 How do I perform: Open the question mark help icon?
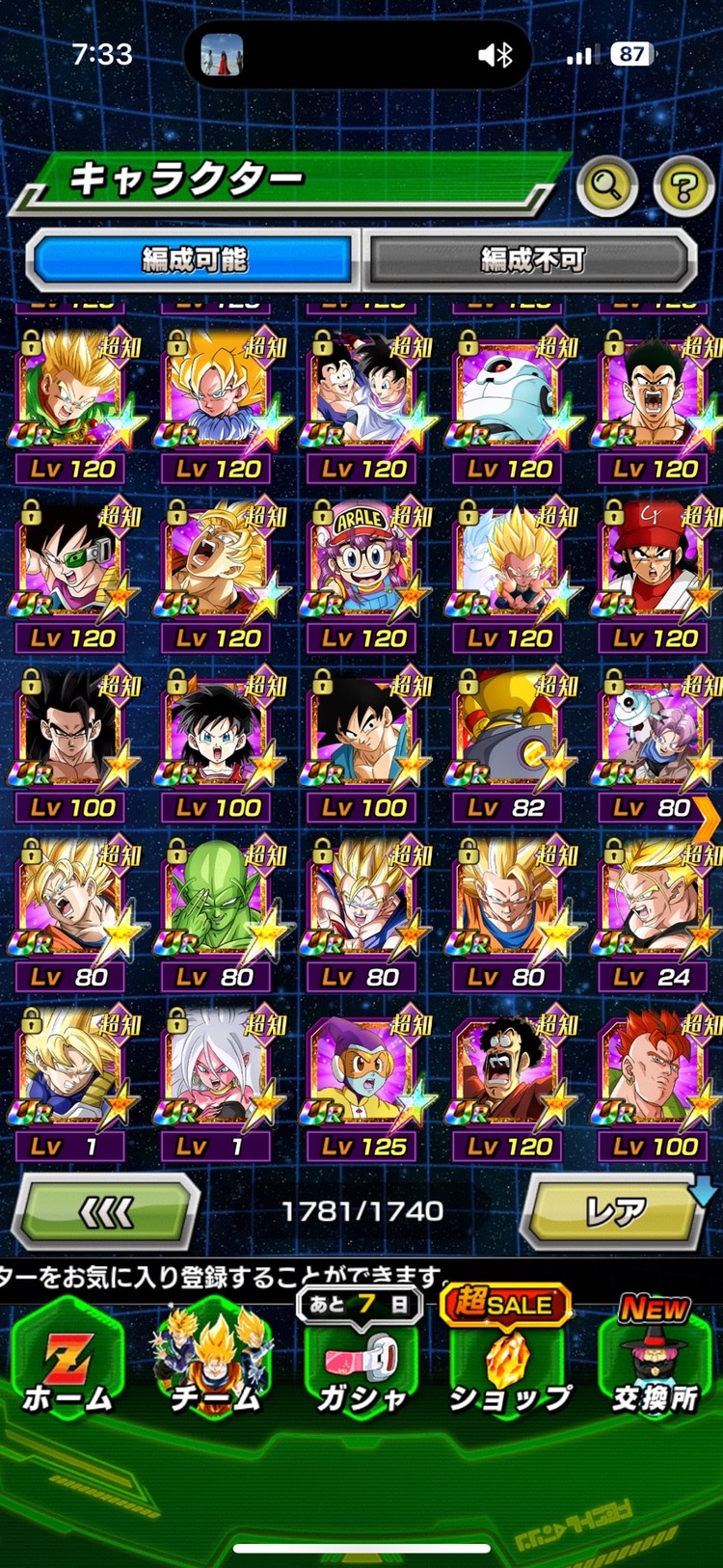[683, 185]
